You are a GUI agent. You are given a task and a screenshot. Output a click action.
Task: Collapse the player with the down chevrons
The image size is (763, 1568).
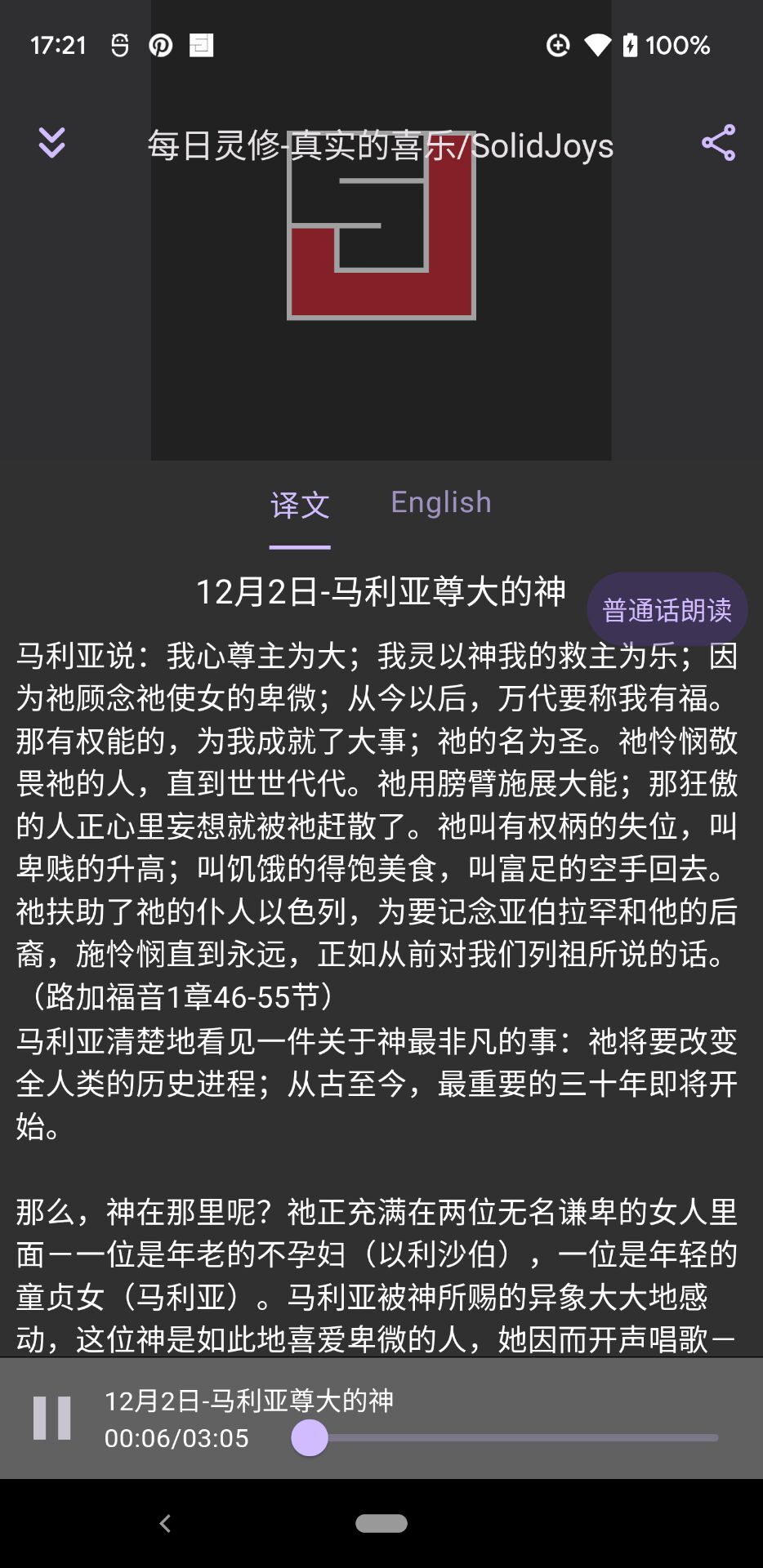[51, 143]
